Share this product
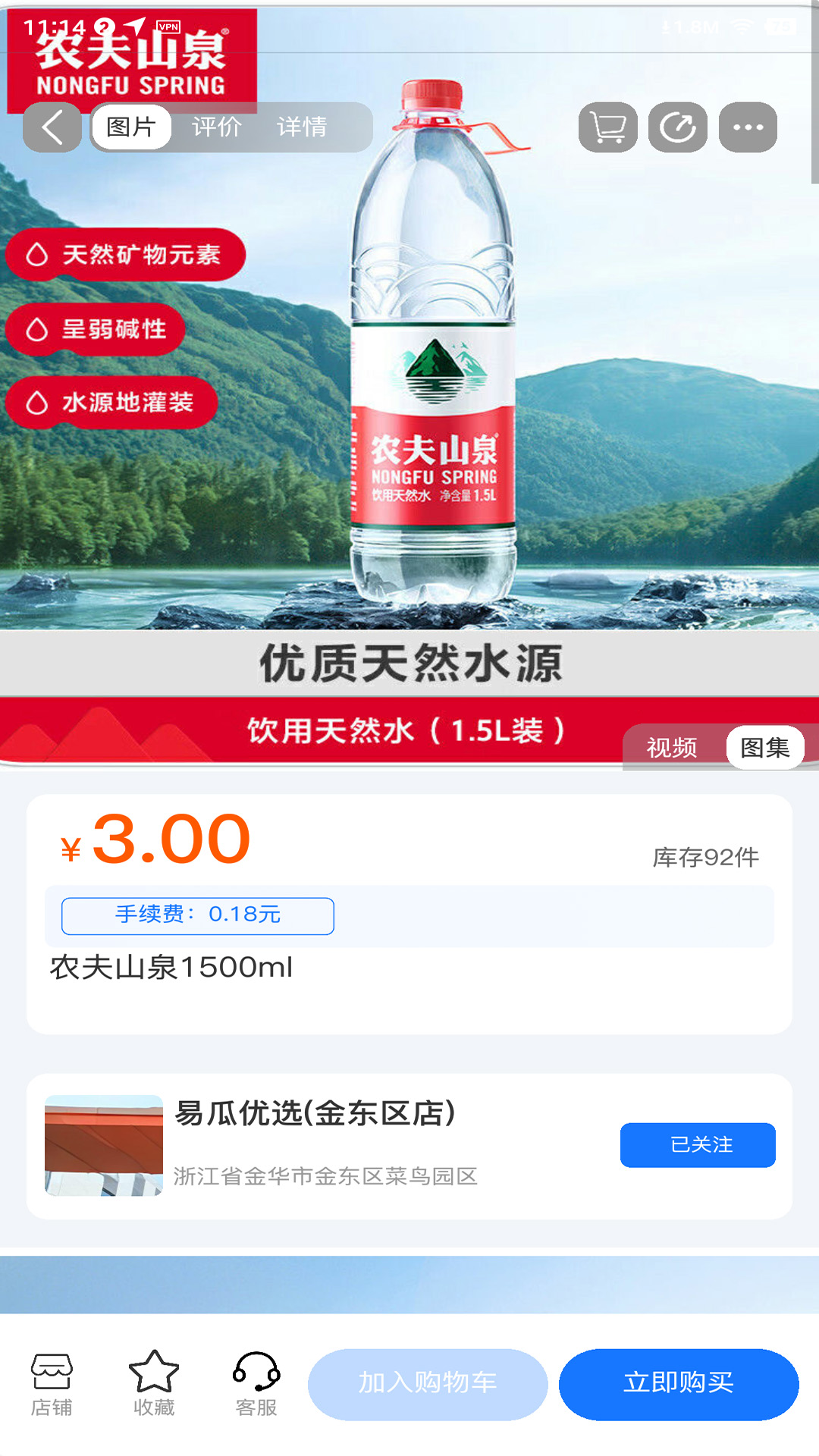The width and height of the screenshot is (819, 1456). (678, 127)
